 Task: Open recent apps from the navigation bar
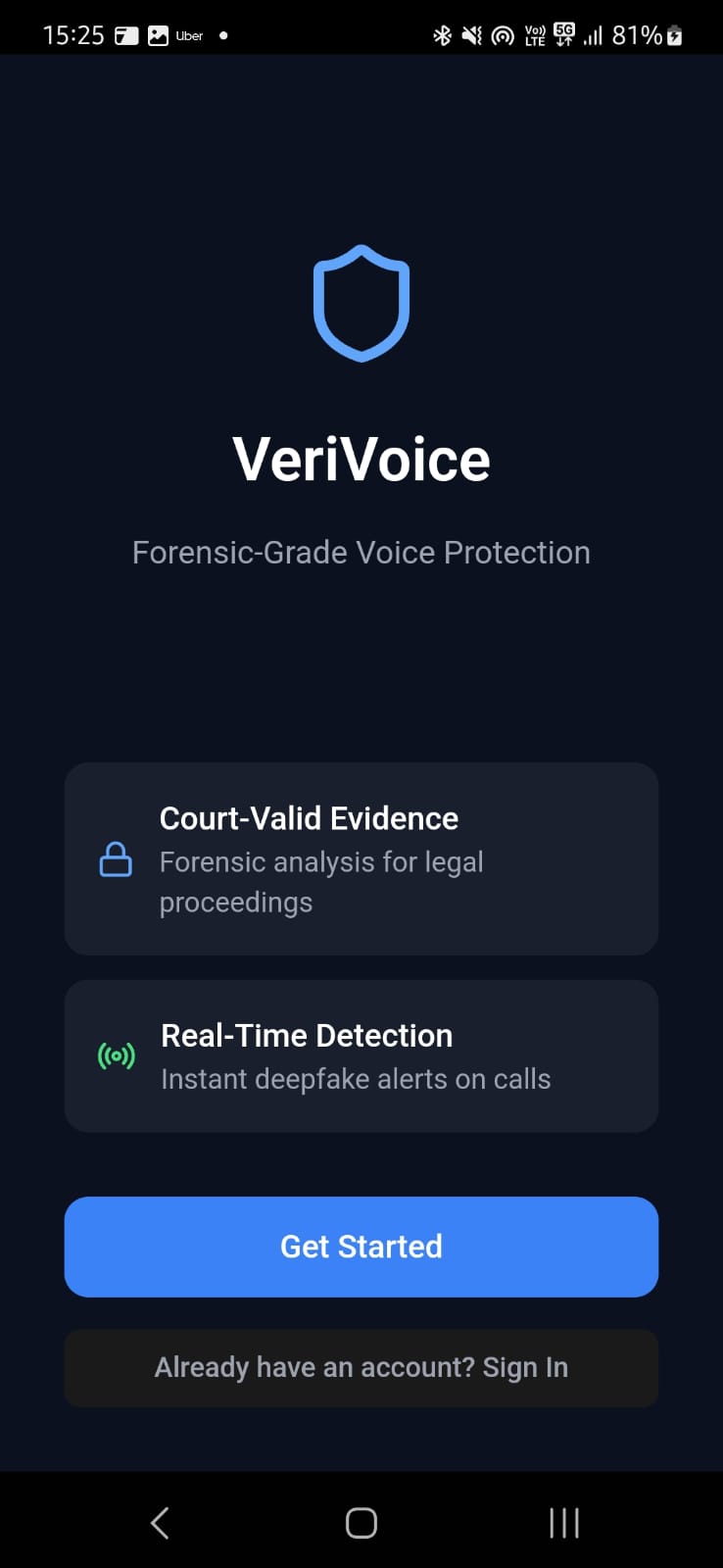(x=563, y=1522)
